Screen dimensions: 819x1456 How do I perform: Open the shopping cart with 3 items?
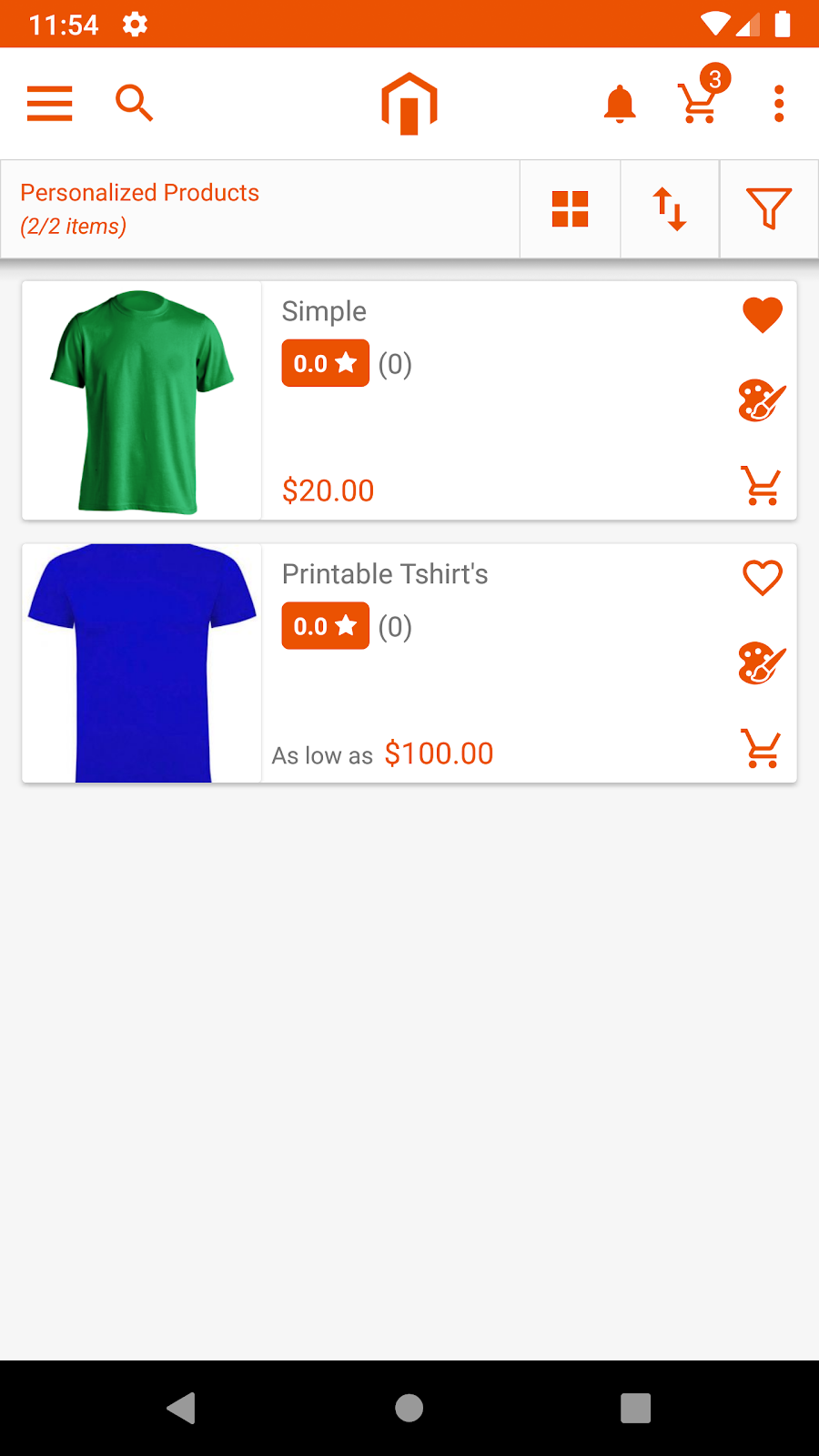click(699, 103)
